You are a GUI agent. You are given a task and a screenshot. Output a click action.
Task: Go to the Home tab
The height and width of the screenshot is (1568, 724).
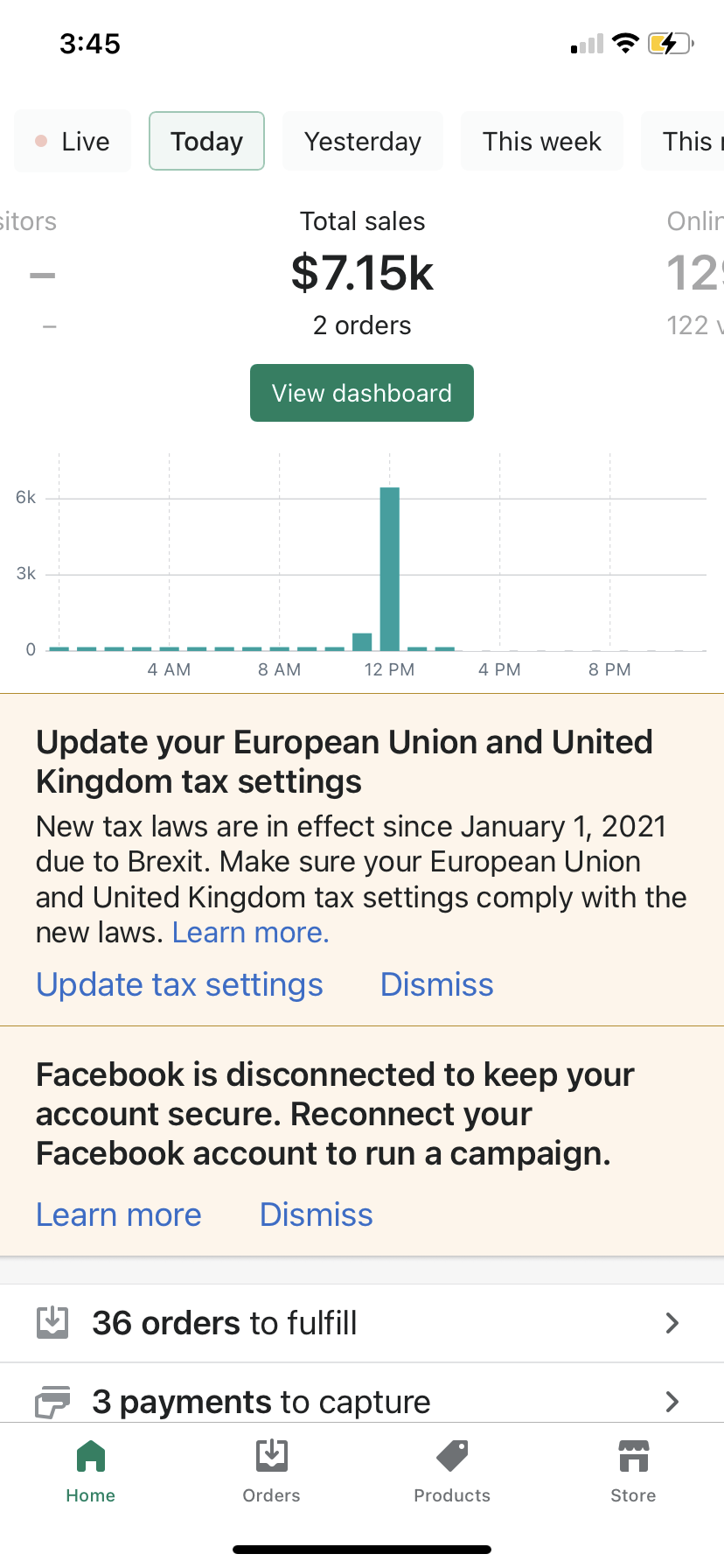pyautogui.click(x=91, y=1472)
